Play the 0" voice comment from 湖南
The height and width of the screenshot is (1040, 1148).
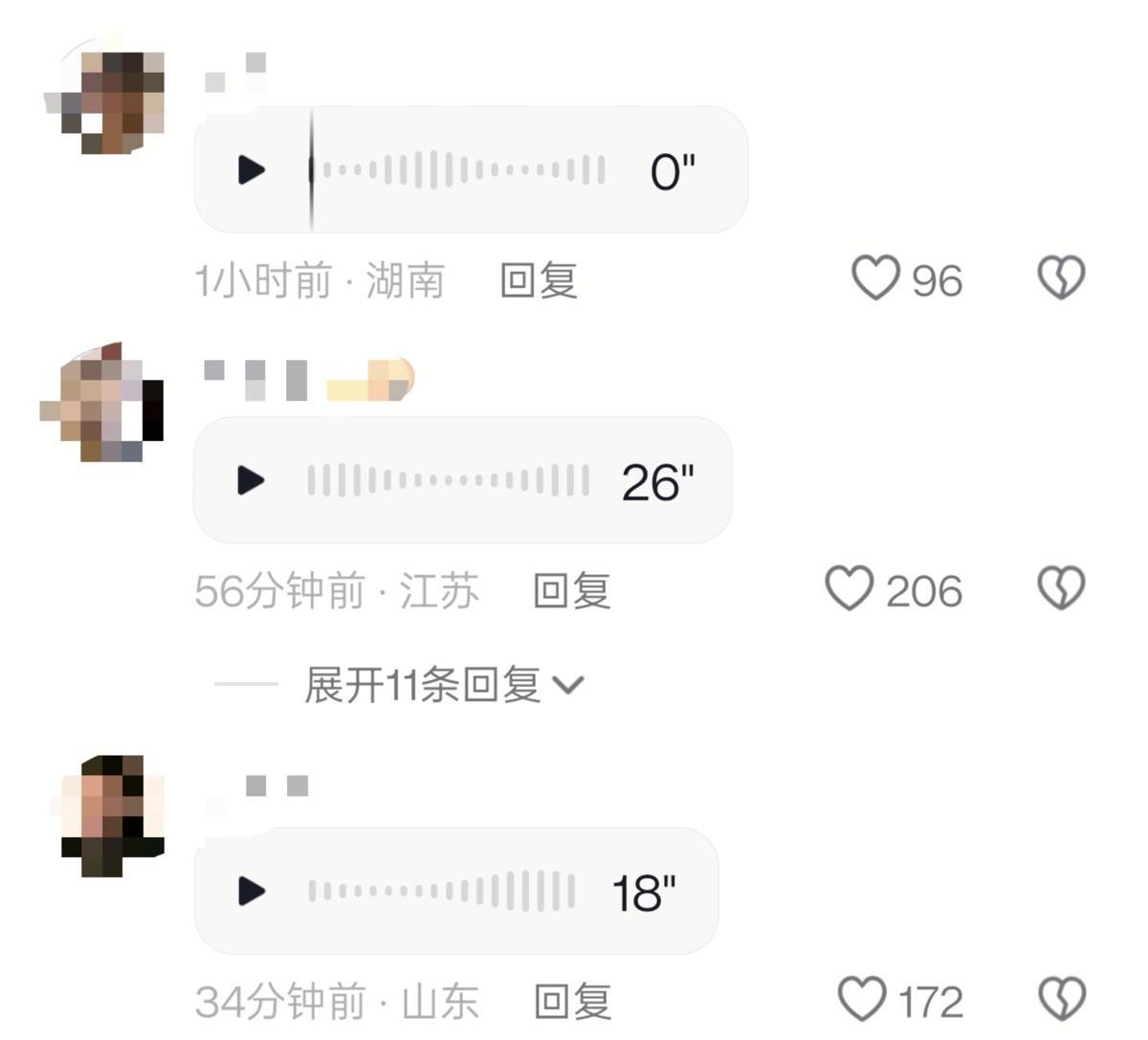click(x=252, y=170)
